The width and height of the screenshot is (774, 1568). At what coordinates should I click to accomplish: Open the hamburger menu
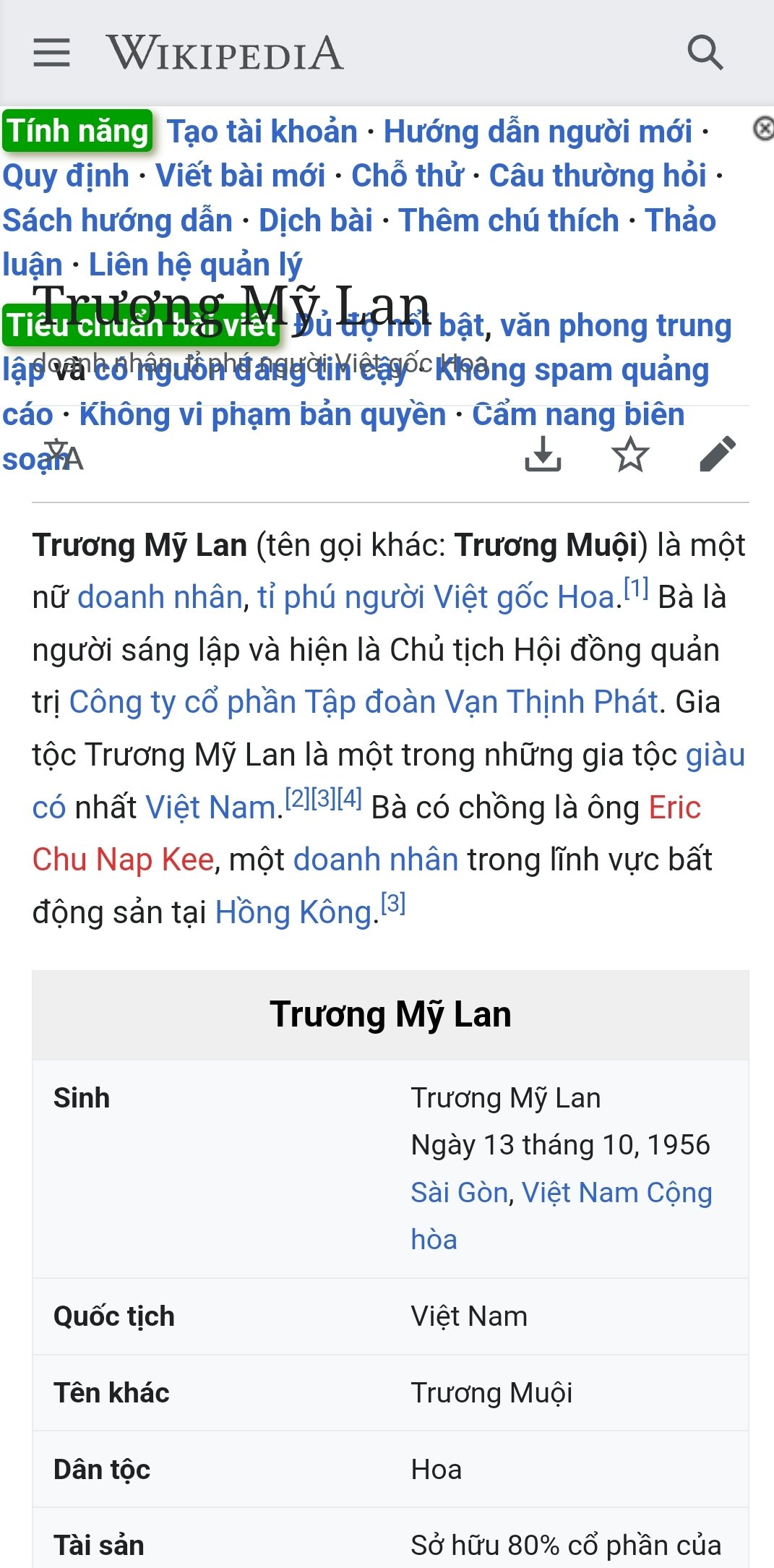(52, 53)
